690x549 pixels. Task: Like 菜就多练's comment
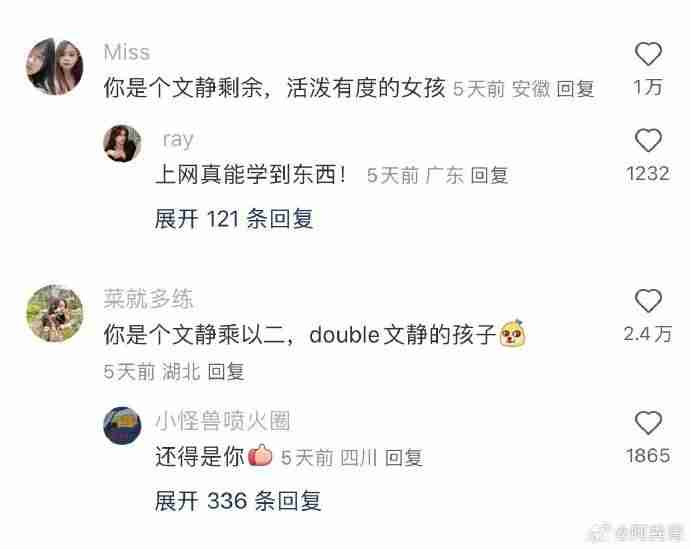point(648,300)
